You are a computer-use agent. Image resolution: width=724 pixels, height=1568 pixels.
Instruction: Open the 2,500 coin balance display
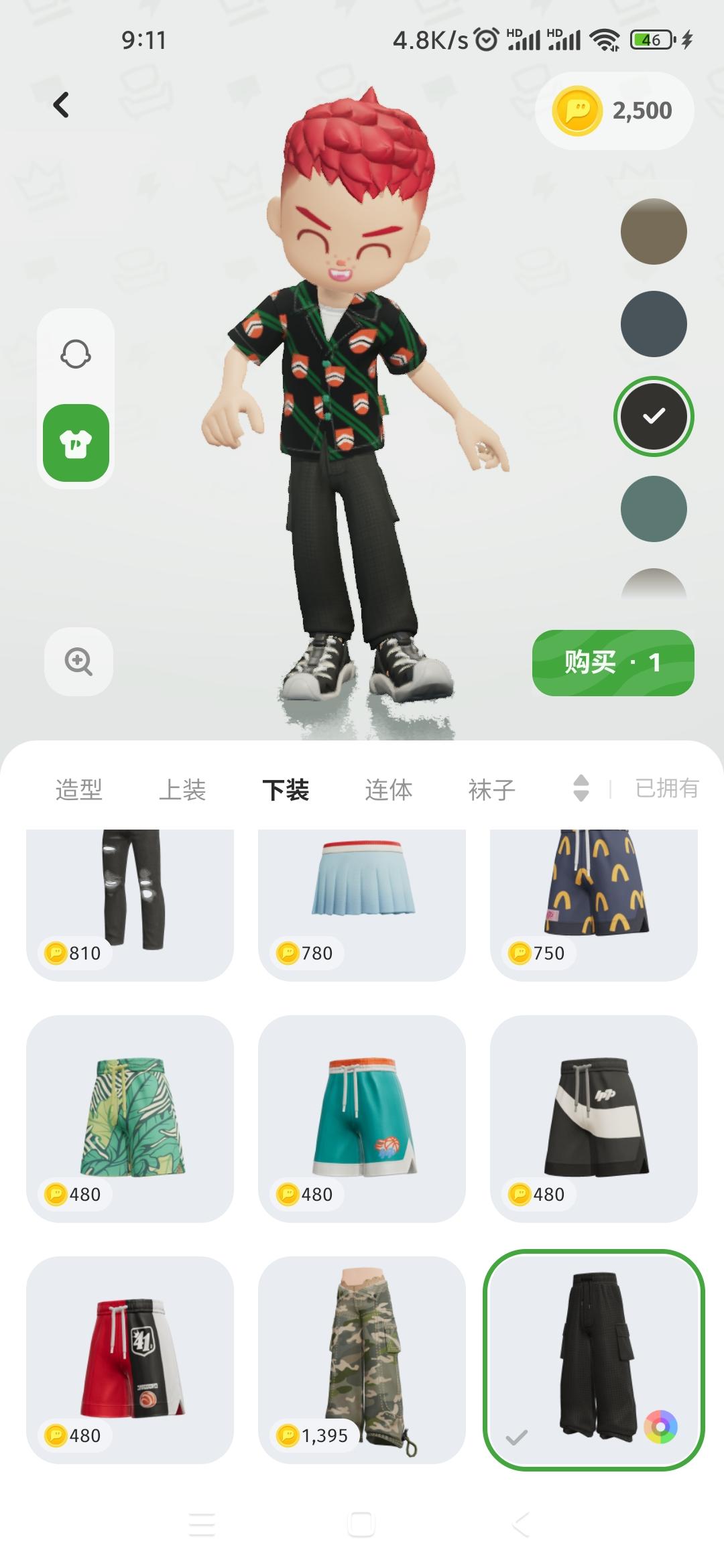(x=615, y=110)
